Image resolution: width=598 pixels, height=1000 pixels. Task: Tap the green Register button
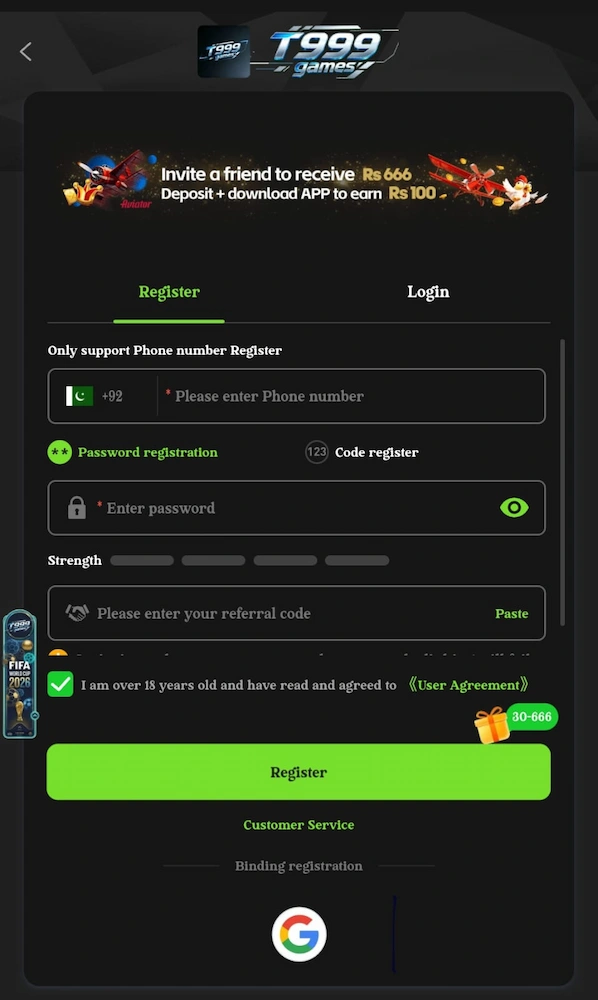(x=298, y=772)
